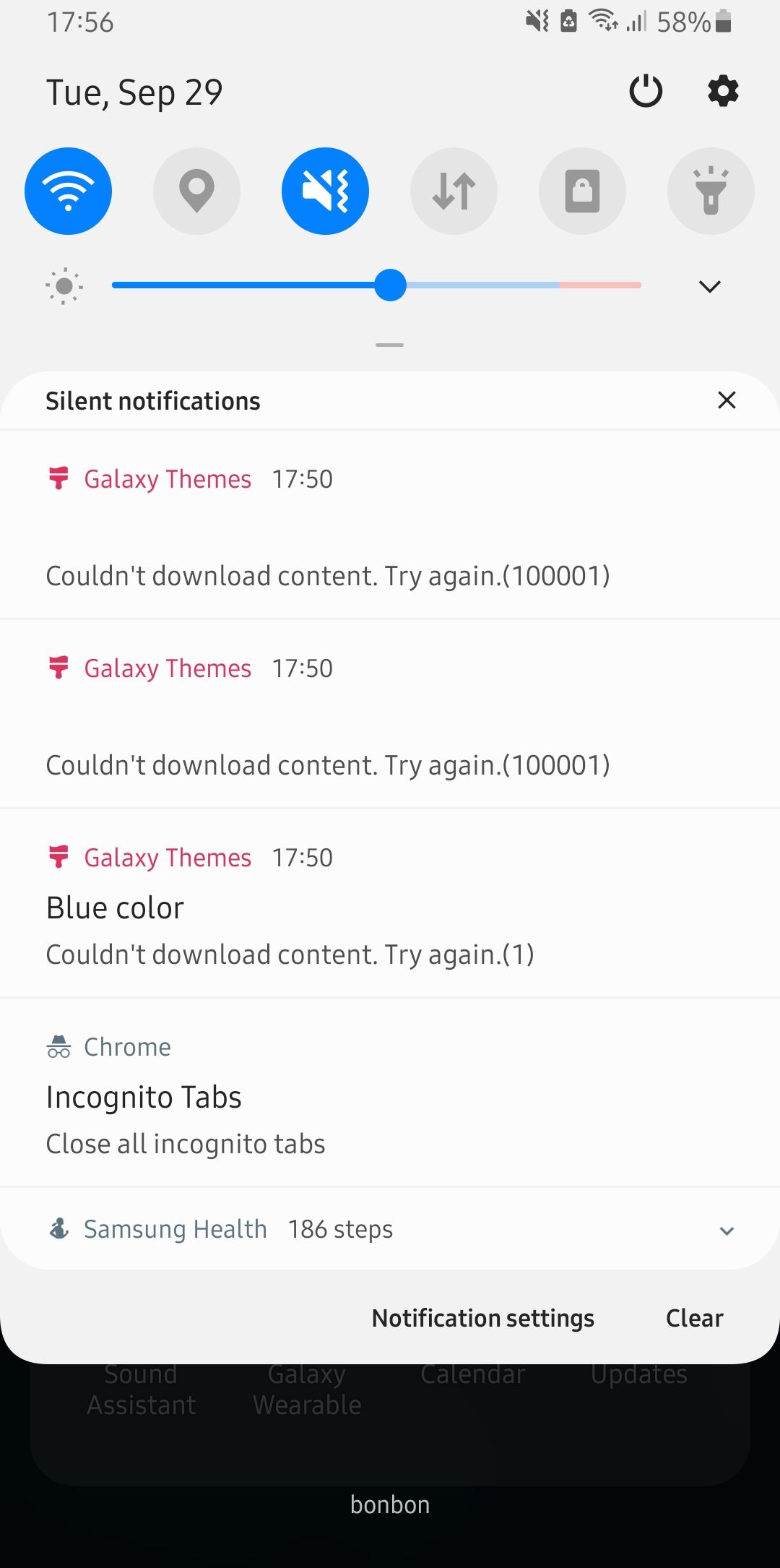This screenshot has width=780, height=1568.
Task: Tap the brightness slider track
Action: (506, 285)
